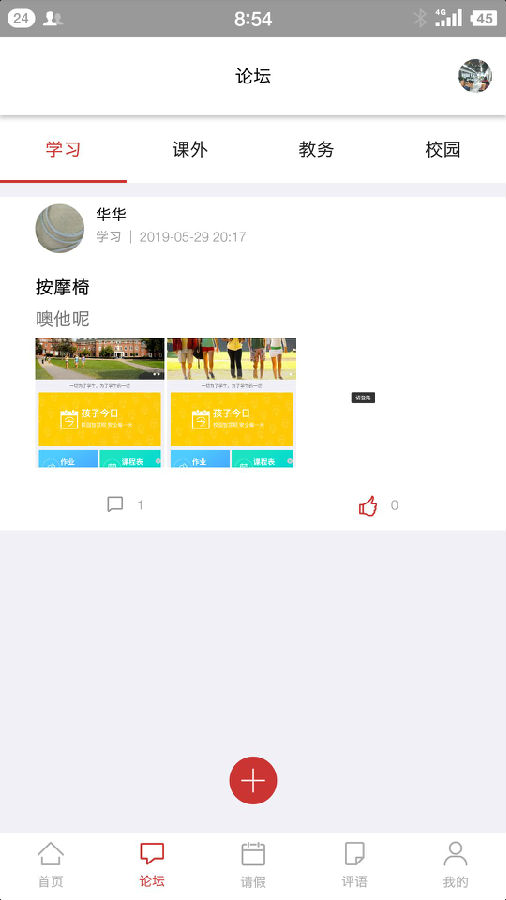506x900 pixels.
Task: Switch to the 教务 tab
Action: [316, 150]
